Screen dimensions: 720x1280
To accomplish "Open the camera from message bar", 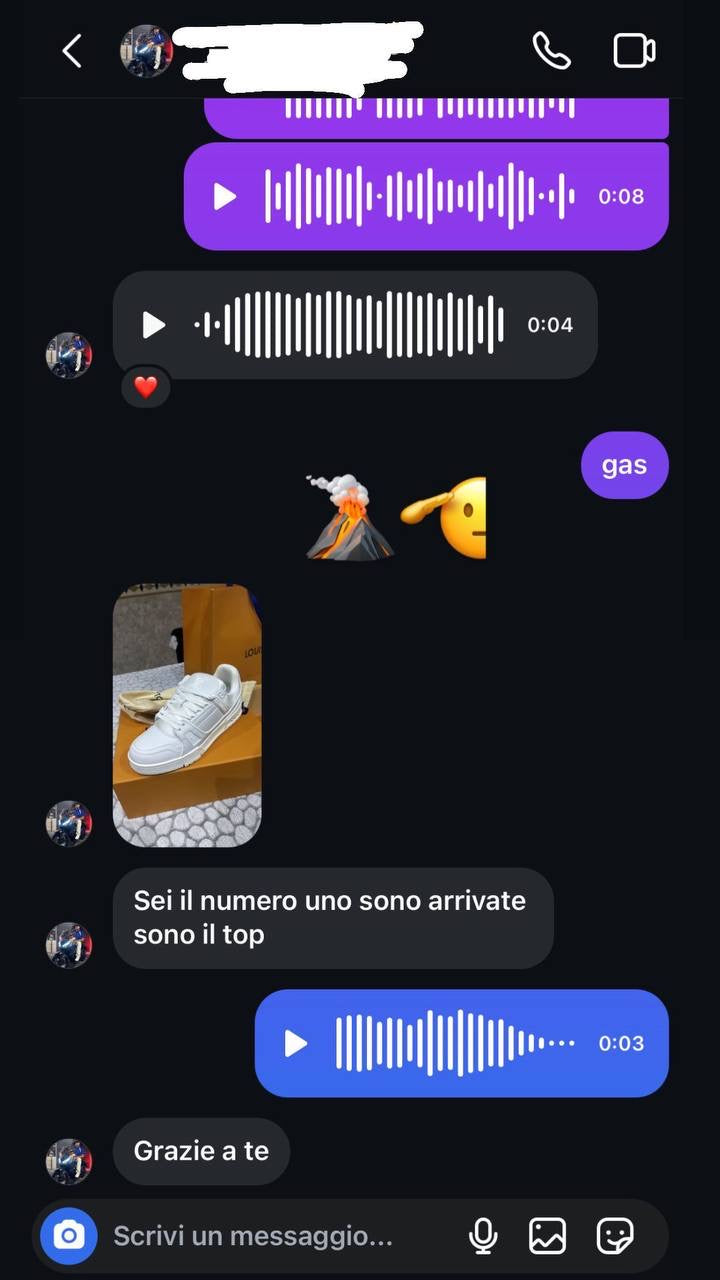I will click(x=68, y=1237).
